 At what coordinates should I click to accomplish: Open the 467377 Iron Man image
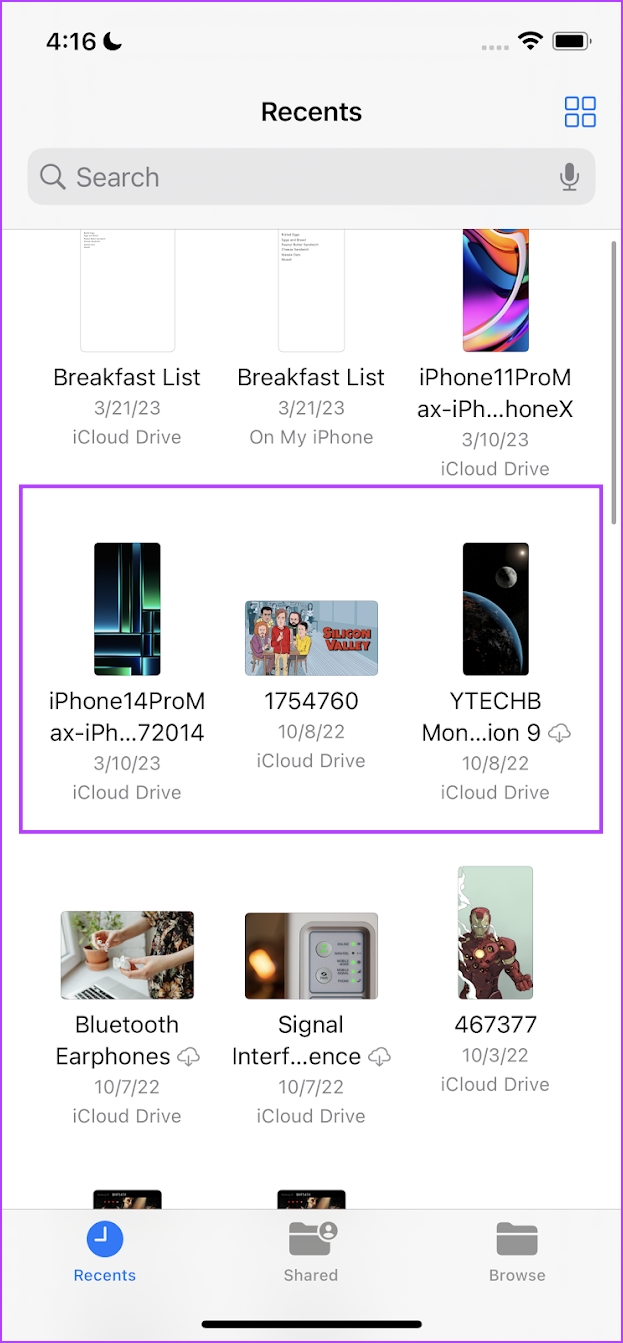[496, 933]
